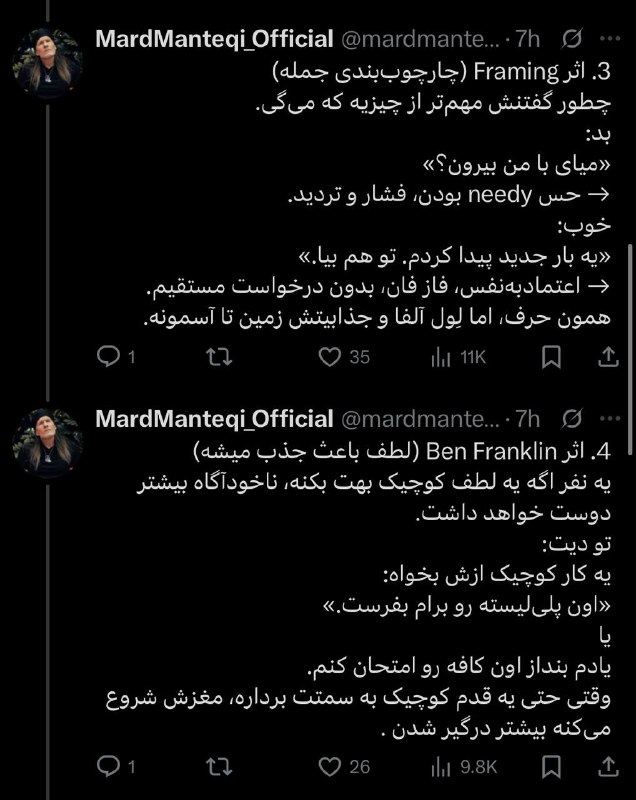This screenshot has width=636, height=800.
Task: View analytics of the Ben Franklin post
Action: 441,766
